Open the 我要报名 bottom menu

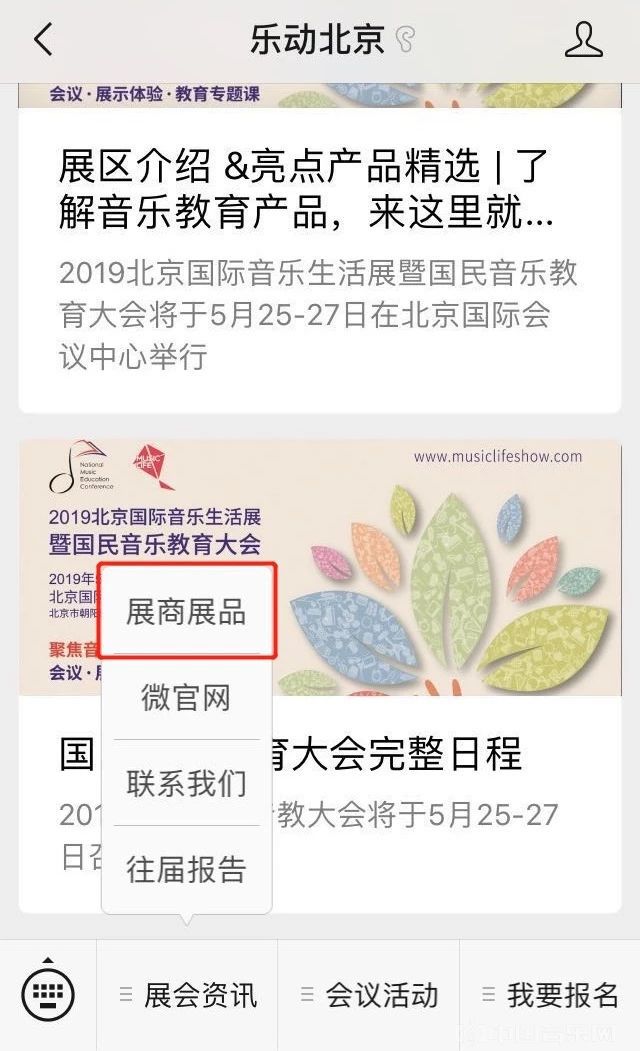(550, 995)
